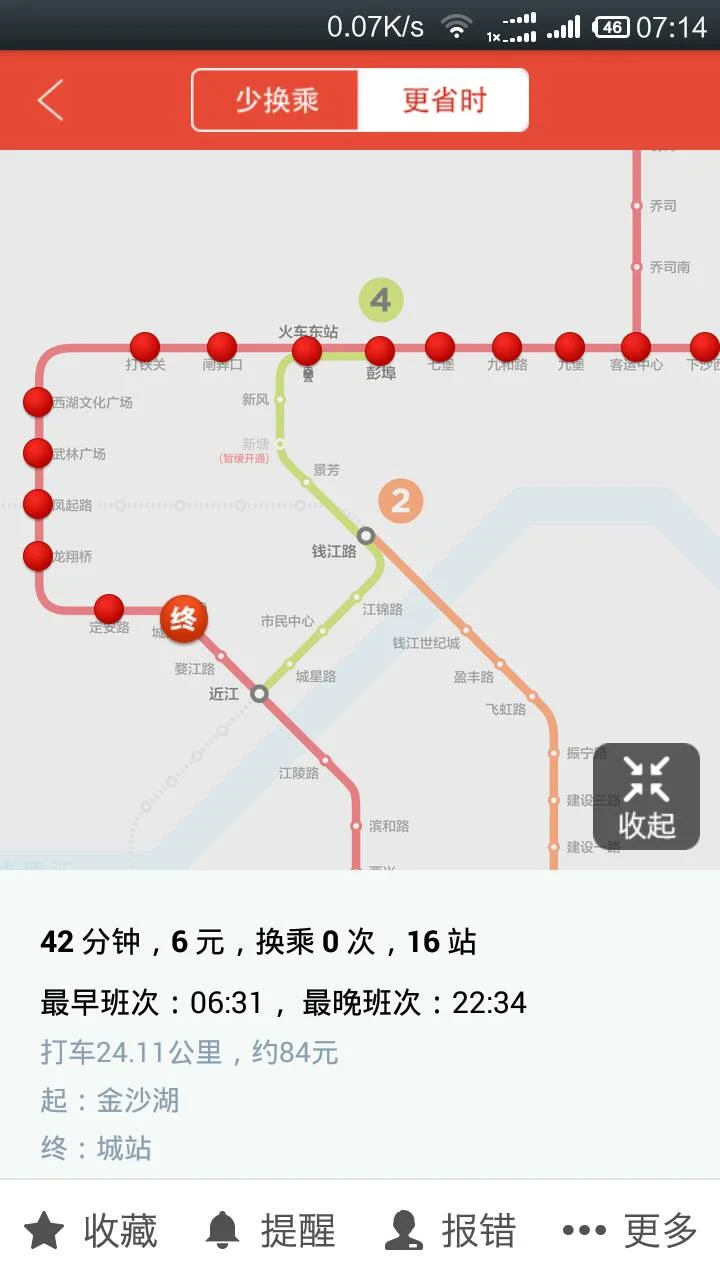Tap the 近江 interchange station circle
The width and height of the screenshot is (720, 1280).
[x=260, y=693]
